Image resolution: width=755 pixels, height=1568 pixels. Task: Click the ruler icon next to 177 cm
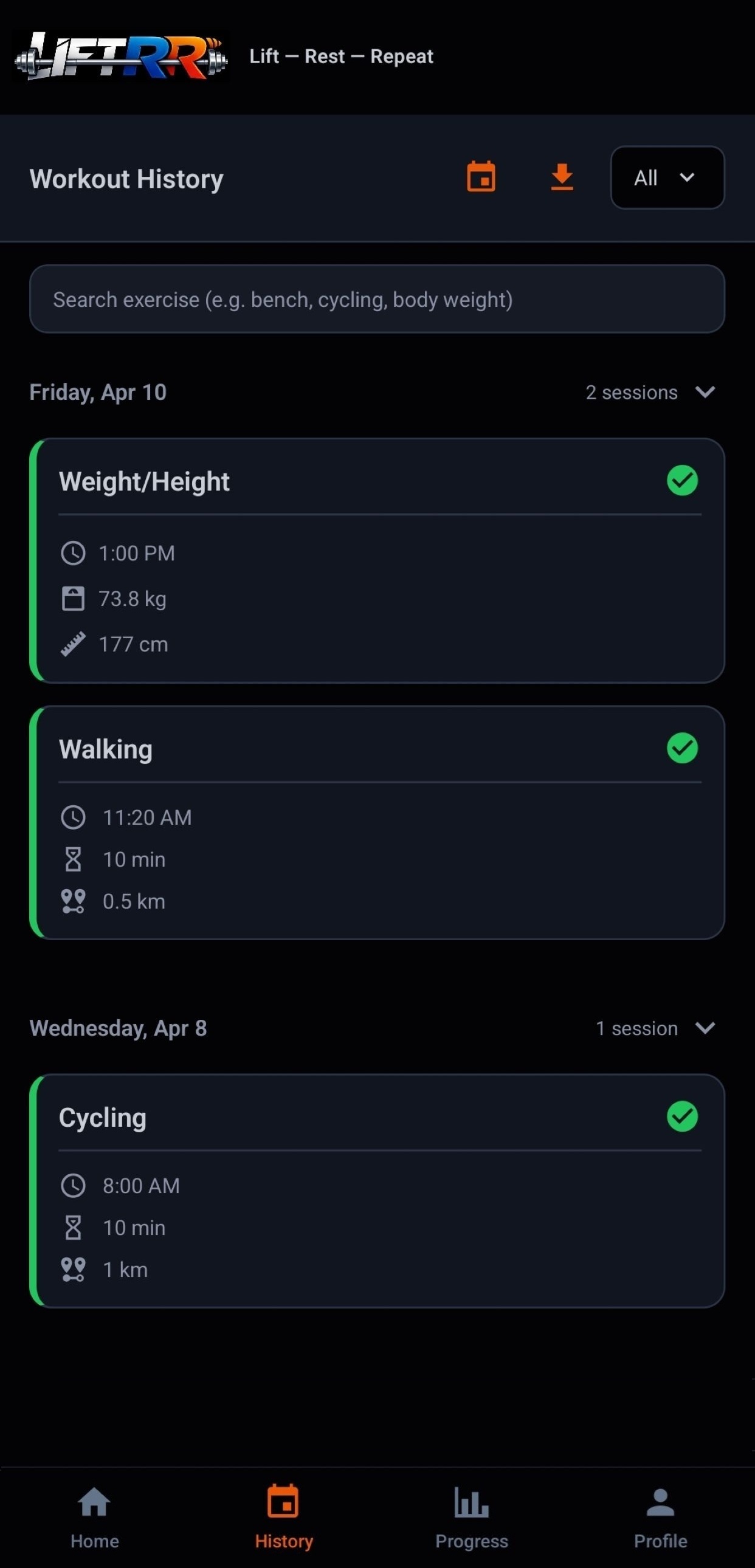(74, 644)
